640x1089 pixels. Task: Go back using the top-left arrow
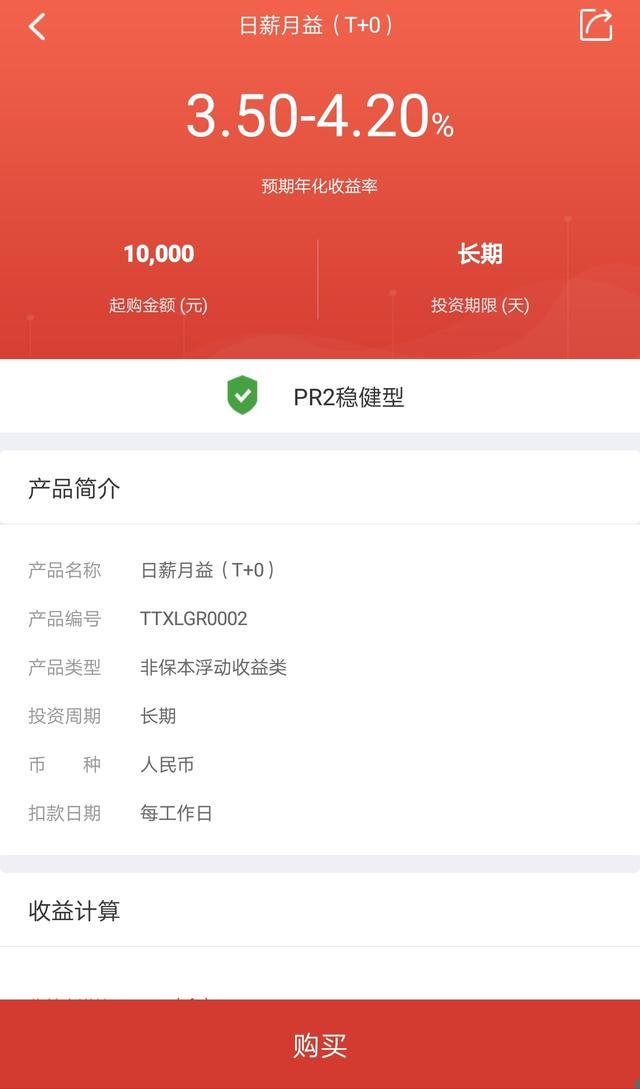point(37,27)
